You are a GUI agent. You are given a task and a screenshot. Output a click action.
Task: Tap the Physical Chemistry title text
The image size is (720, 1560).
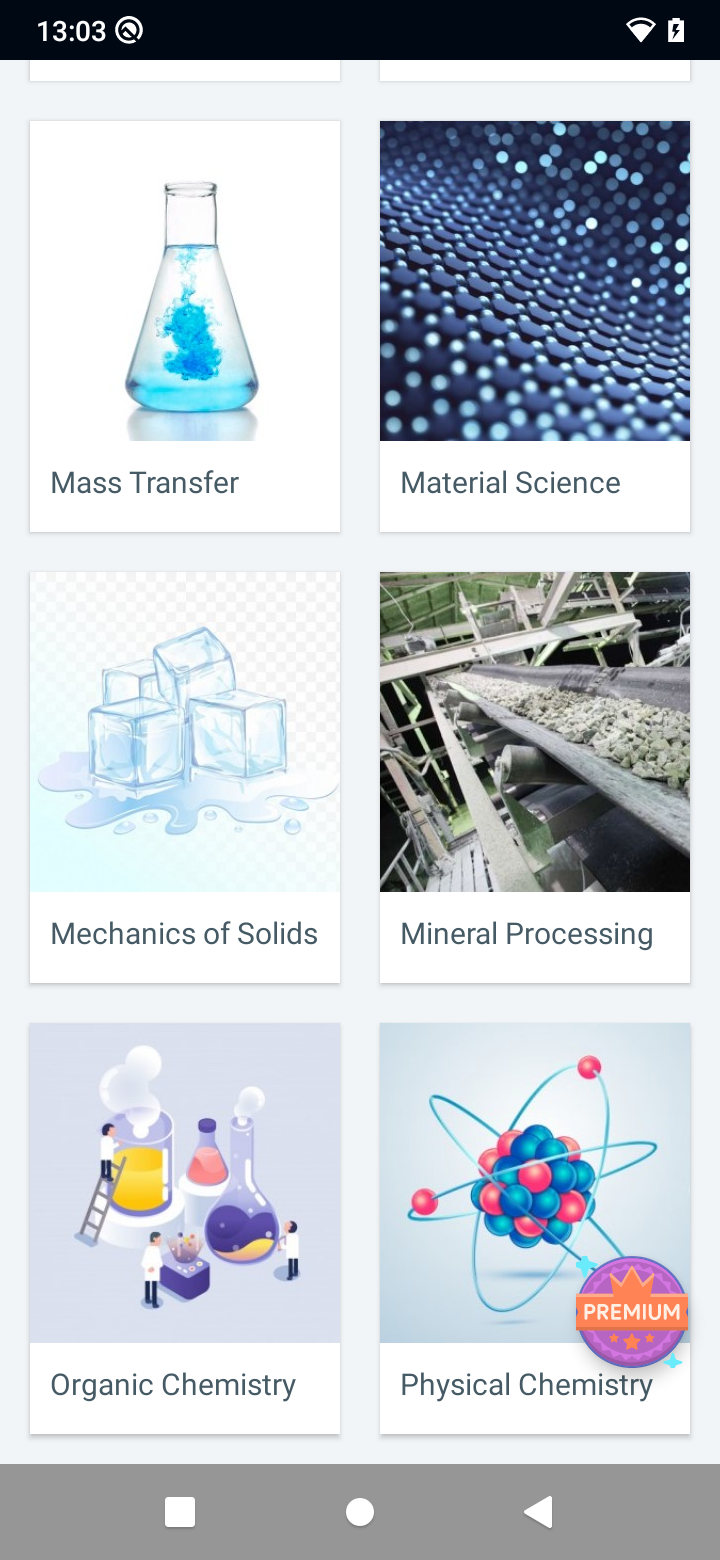pyautogui.click(x=525, y=1385)
